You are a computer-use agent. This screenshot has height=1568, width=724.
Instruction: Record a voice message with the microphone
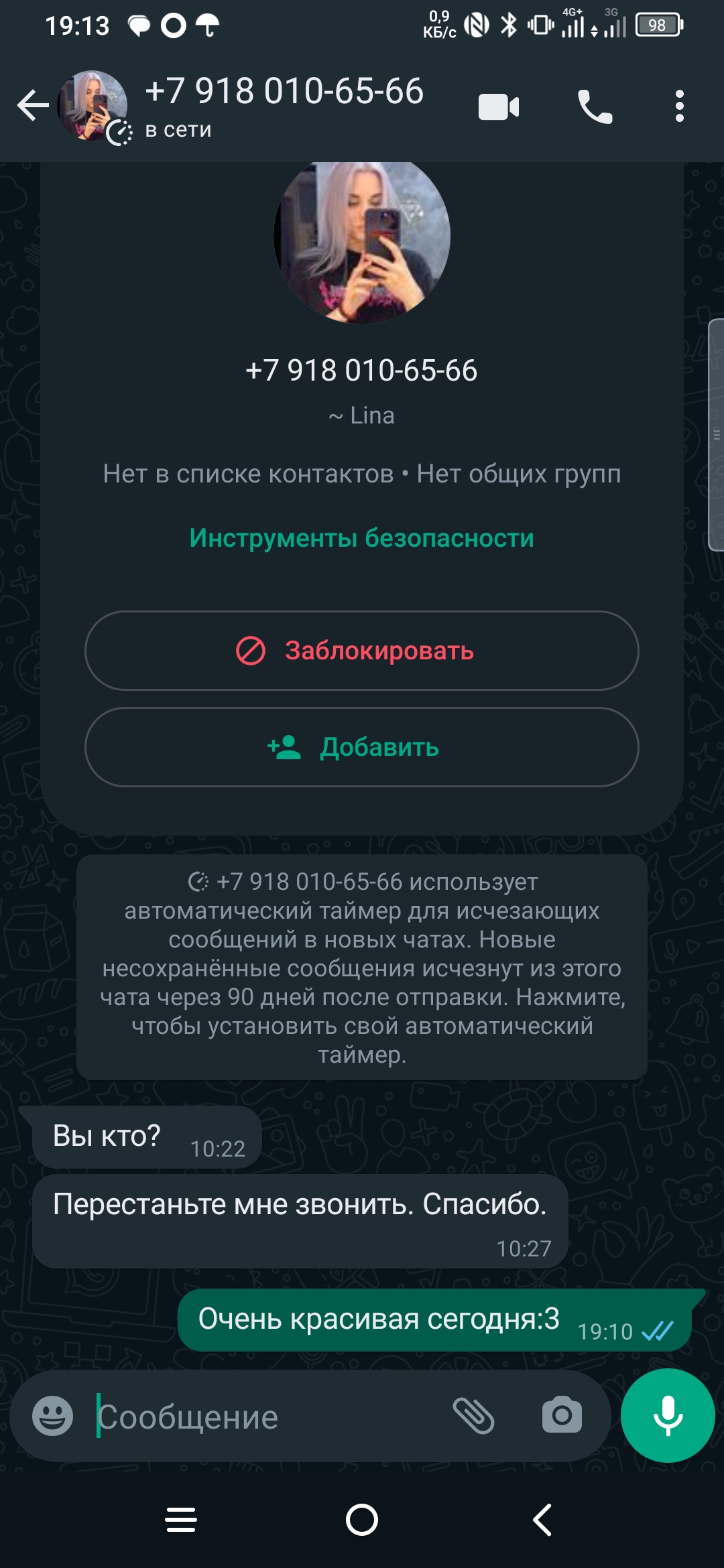click(x=668, y=1415)
